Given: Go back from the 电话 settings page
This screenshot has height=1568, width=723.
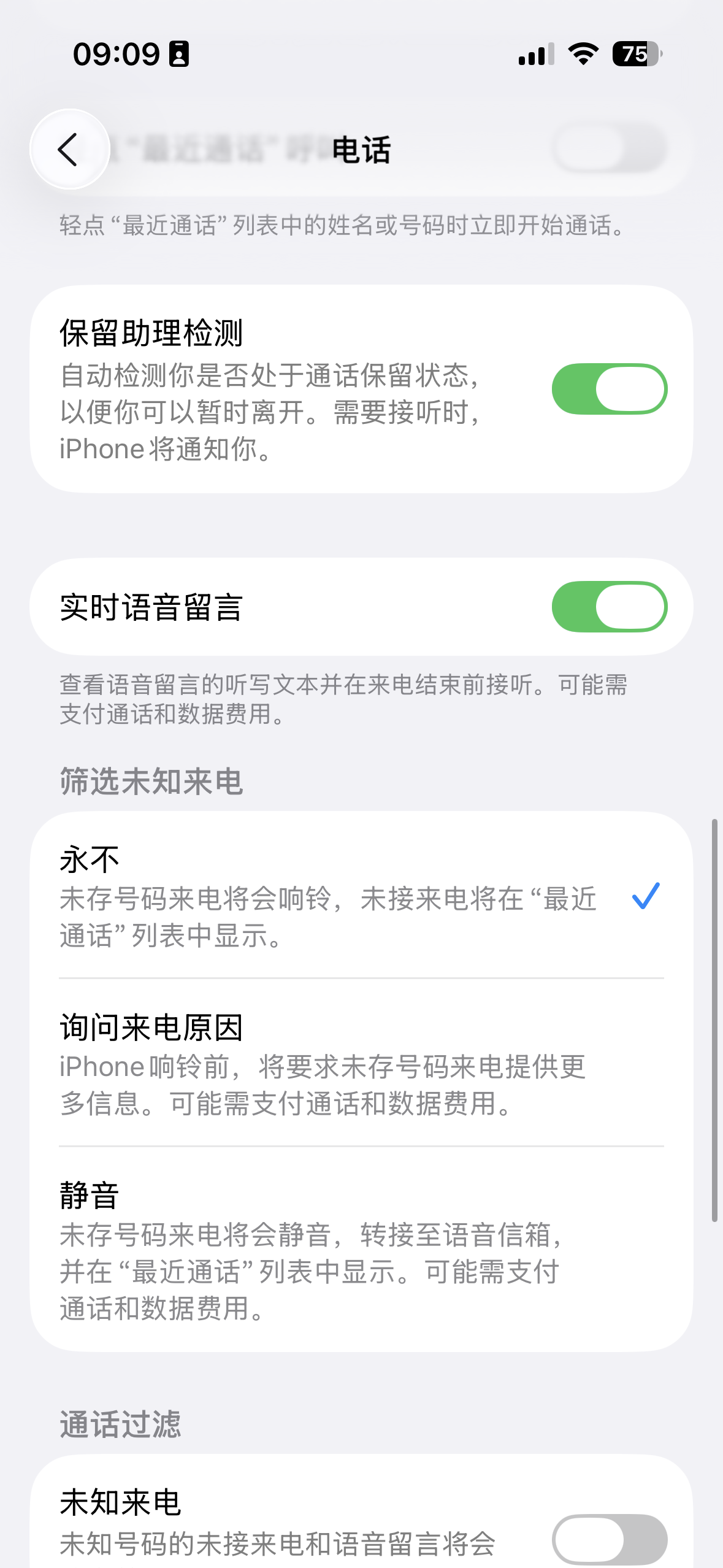Looking at the screenshot, I should [x=69, y=149].
